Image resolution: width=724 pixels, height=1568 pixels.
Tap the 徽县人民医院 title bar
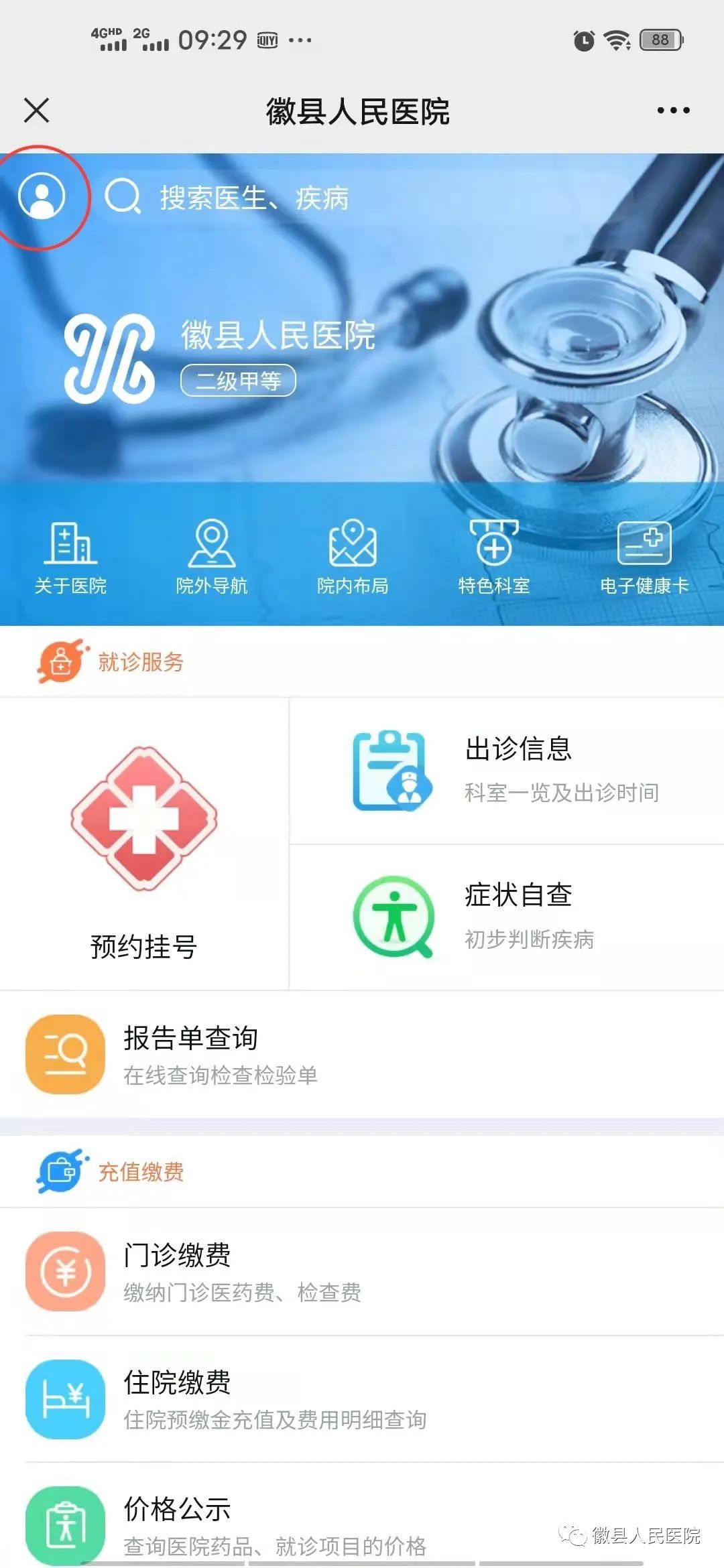coord(357,113)
